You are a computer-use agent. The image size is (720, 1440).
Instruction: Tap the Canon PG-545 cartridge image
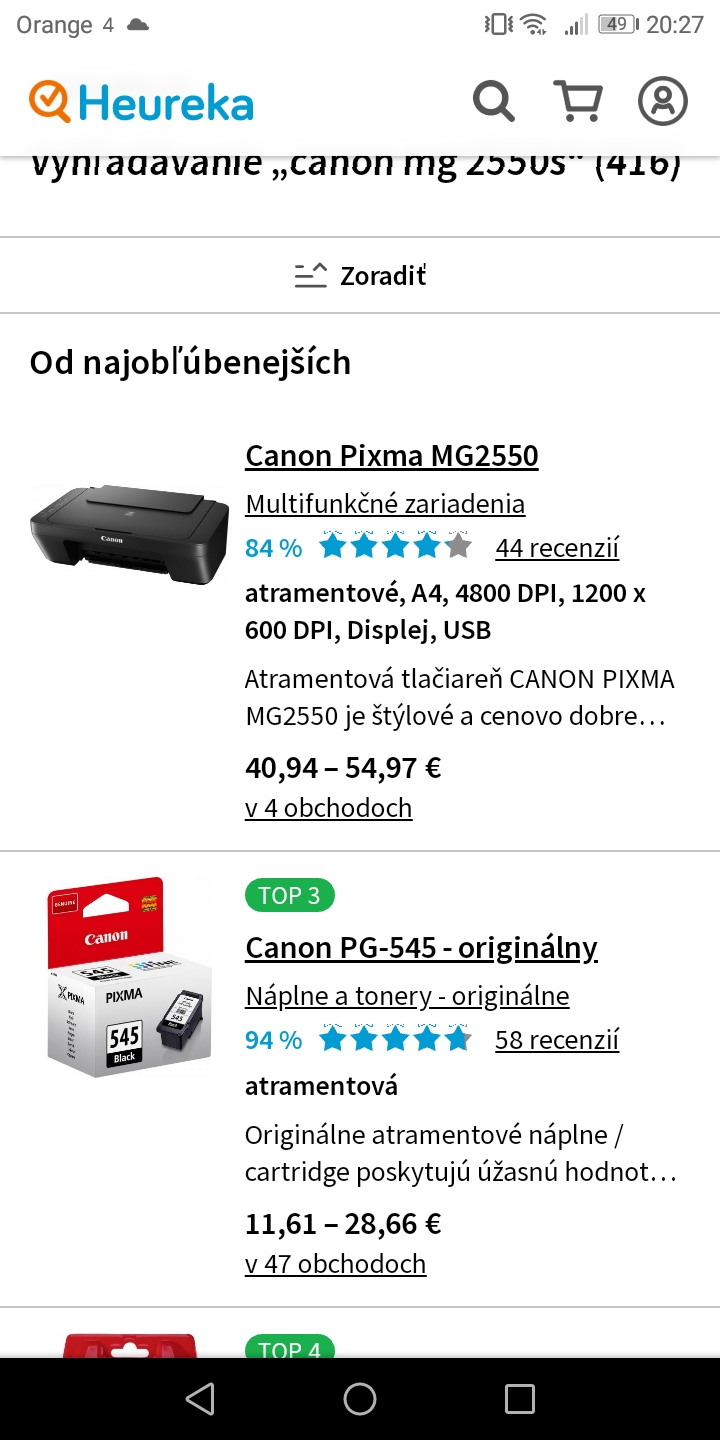click(x=130, y=978)
